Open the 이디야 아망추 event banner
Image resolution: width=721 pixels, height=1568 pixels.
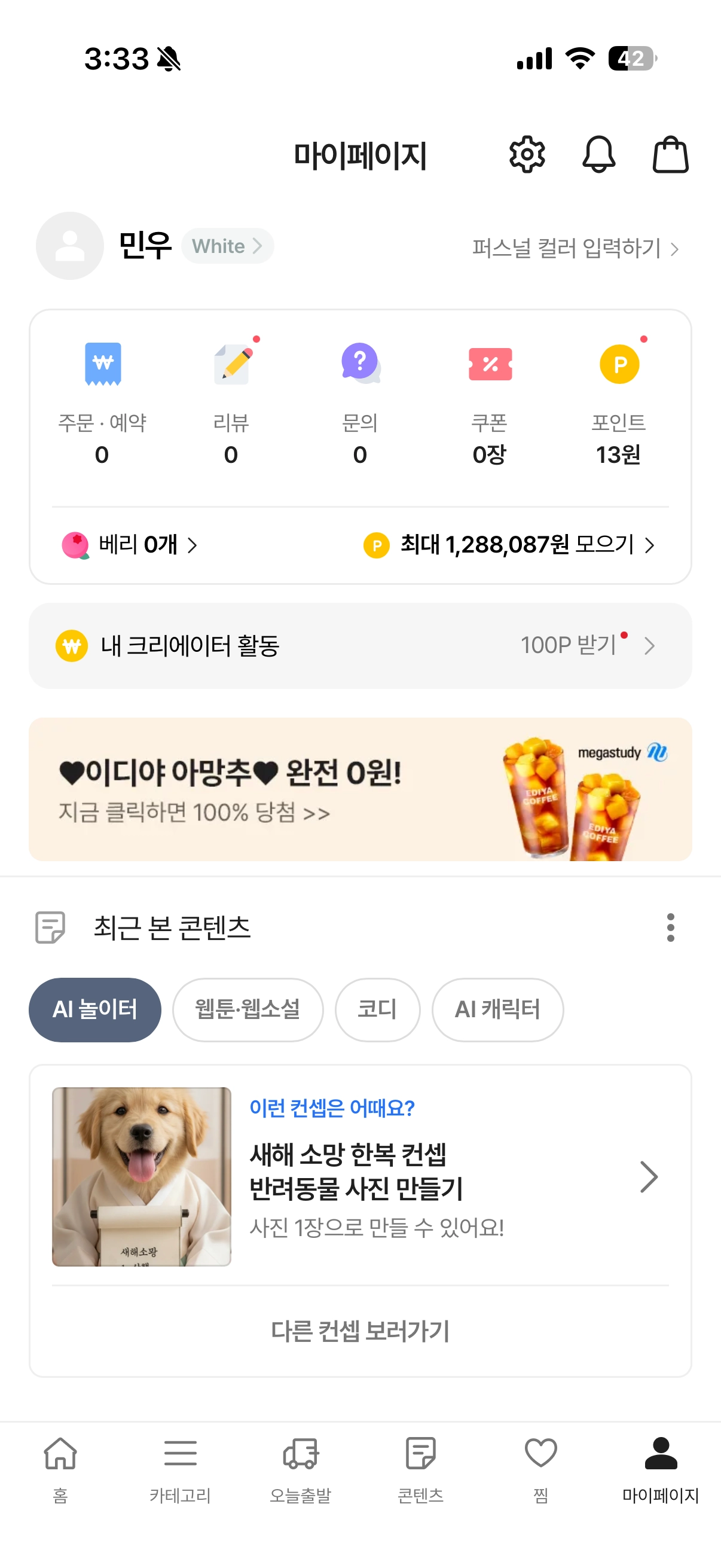pos(360,789)
